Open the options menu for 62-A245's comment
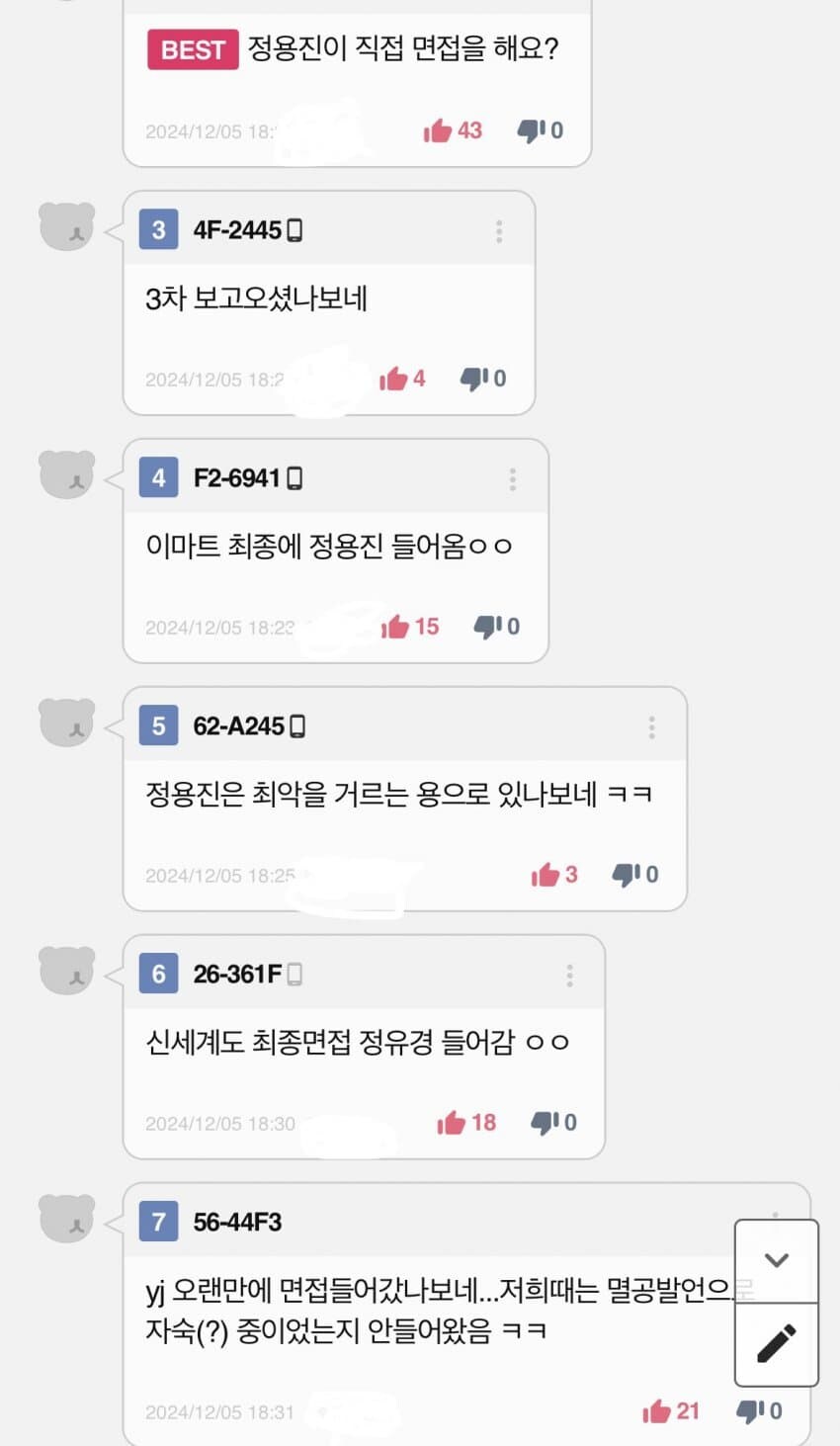840x1446 pixels. [652, 726]
